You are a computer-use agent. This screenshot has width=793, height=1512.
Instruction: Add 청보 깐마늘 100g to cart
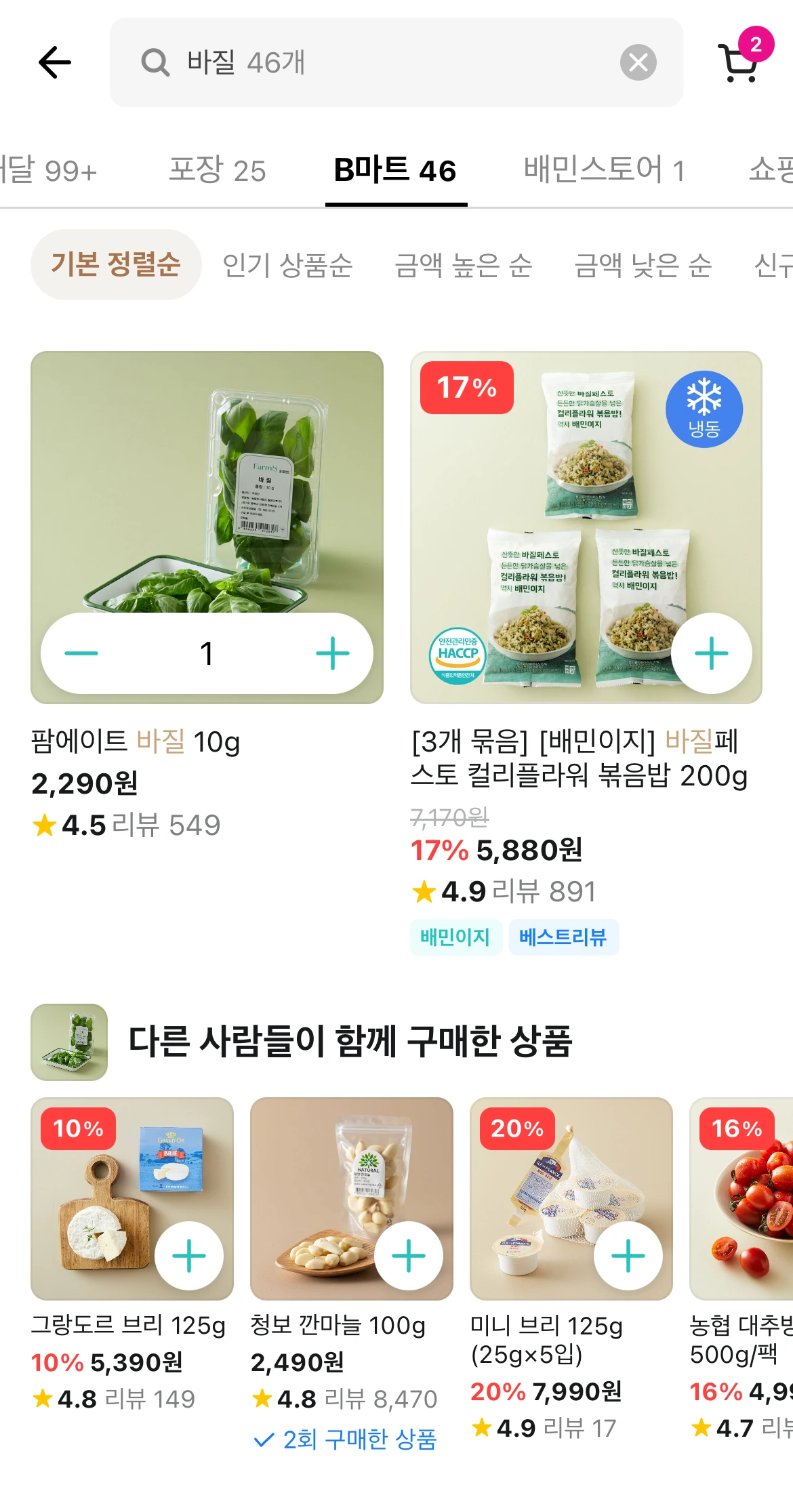point(409,1256)
